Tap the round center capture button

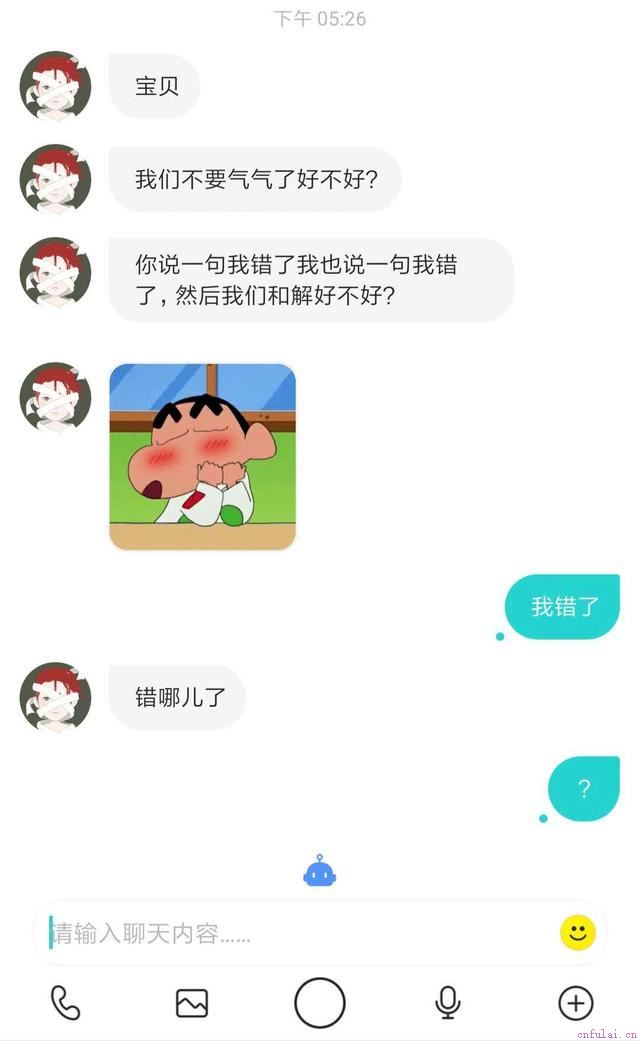pyautogui.click(x=320, y=1003)
